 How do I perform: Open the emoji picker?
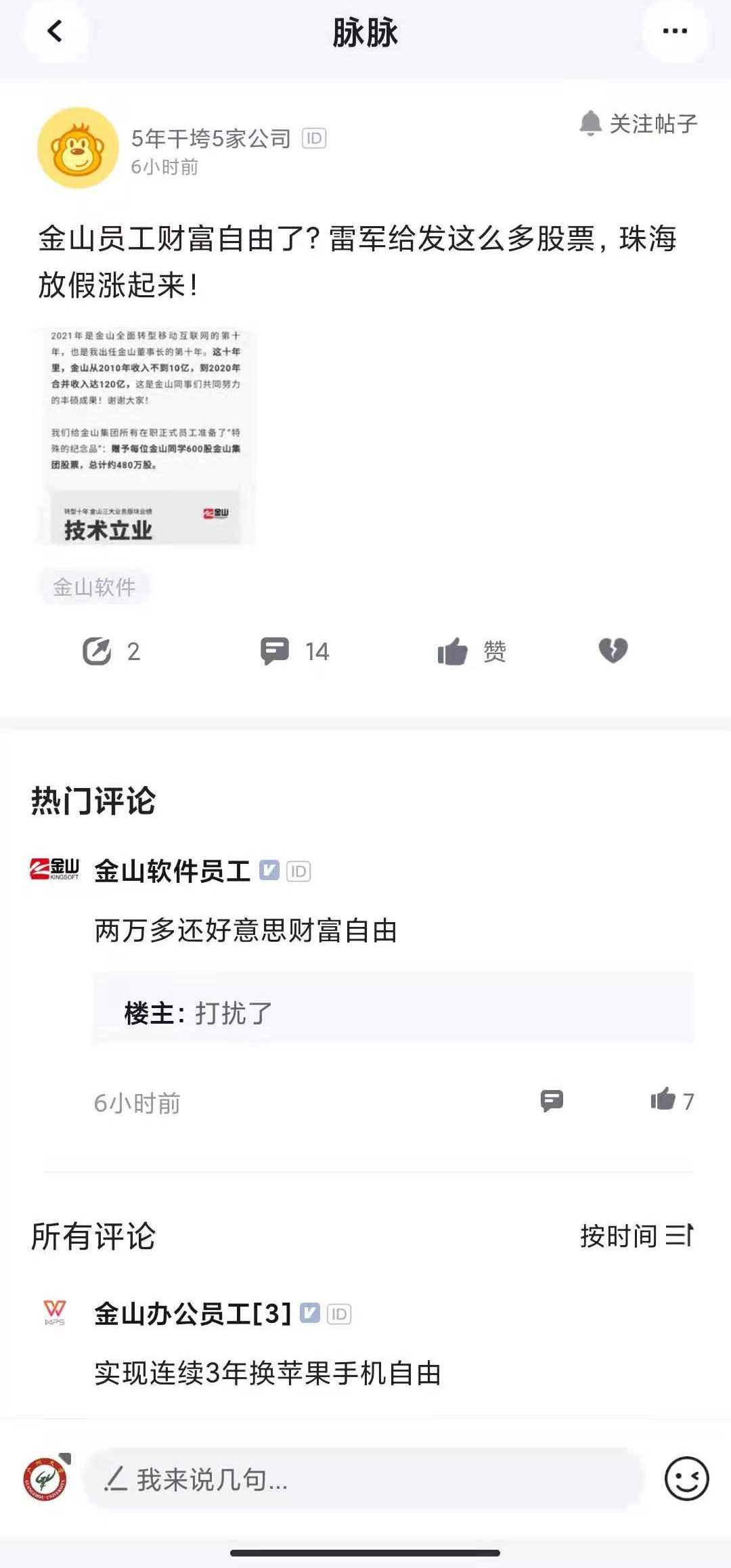click(x=686, y=1479)
